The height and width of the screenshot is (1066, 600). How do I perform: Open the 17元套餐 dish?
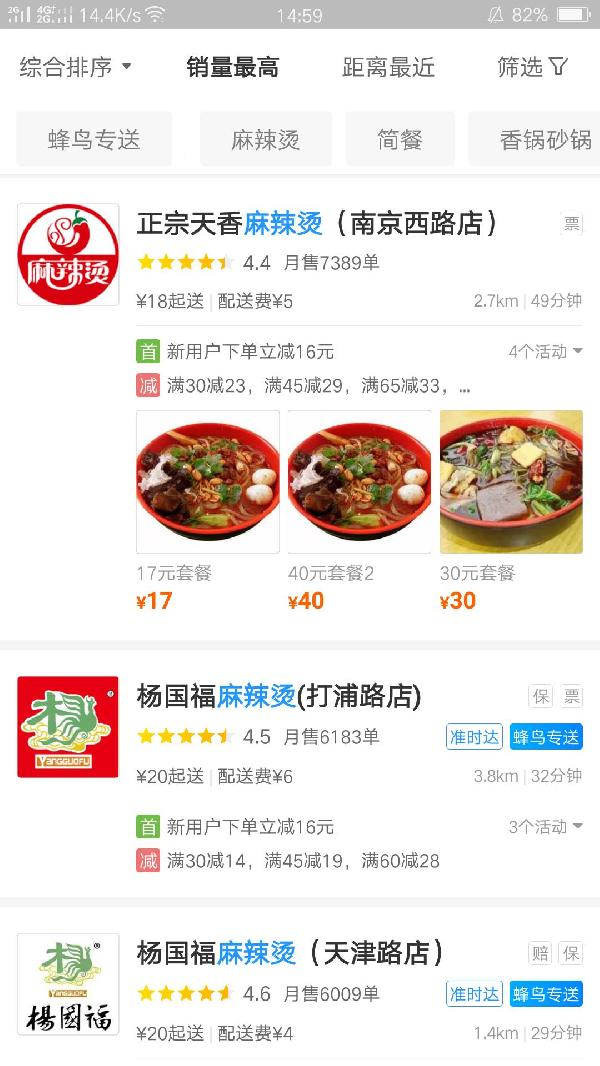coord(208,482)
